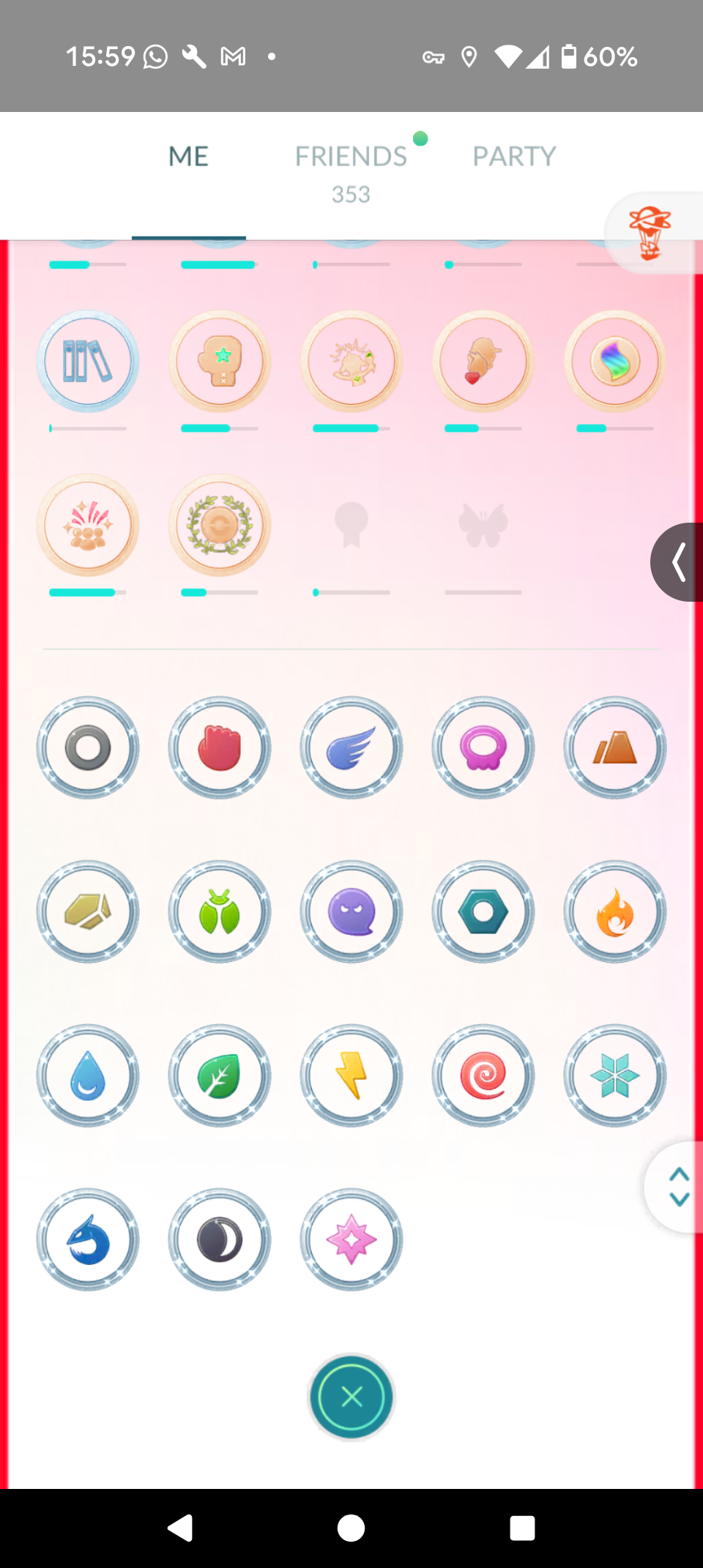703x1568 pixels.
Task: View the Fairy type star medal
Action: (x=351, y=1240)
